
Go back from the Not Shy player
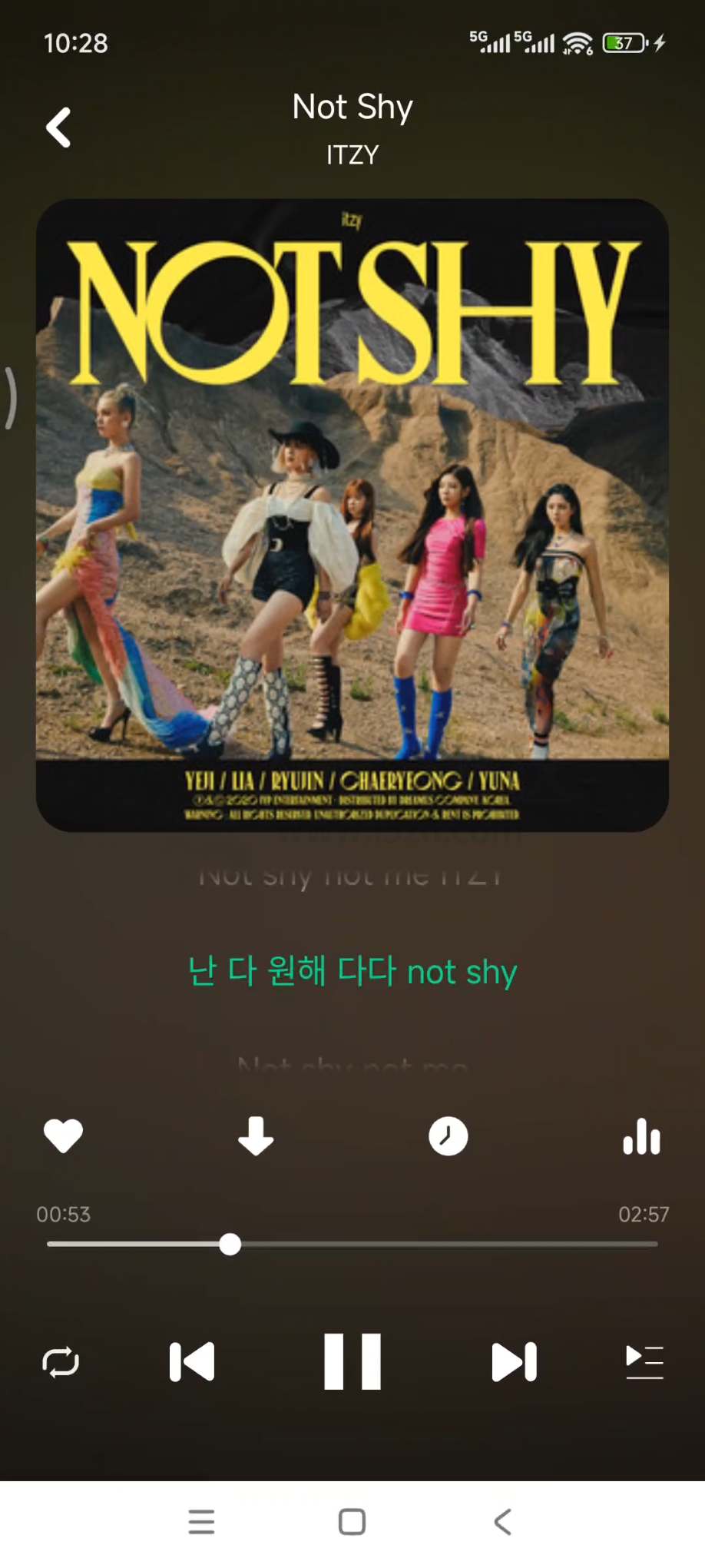coord(58,128)
